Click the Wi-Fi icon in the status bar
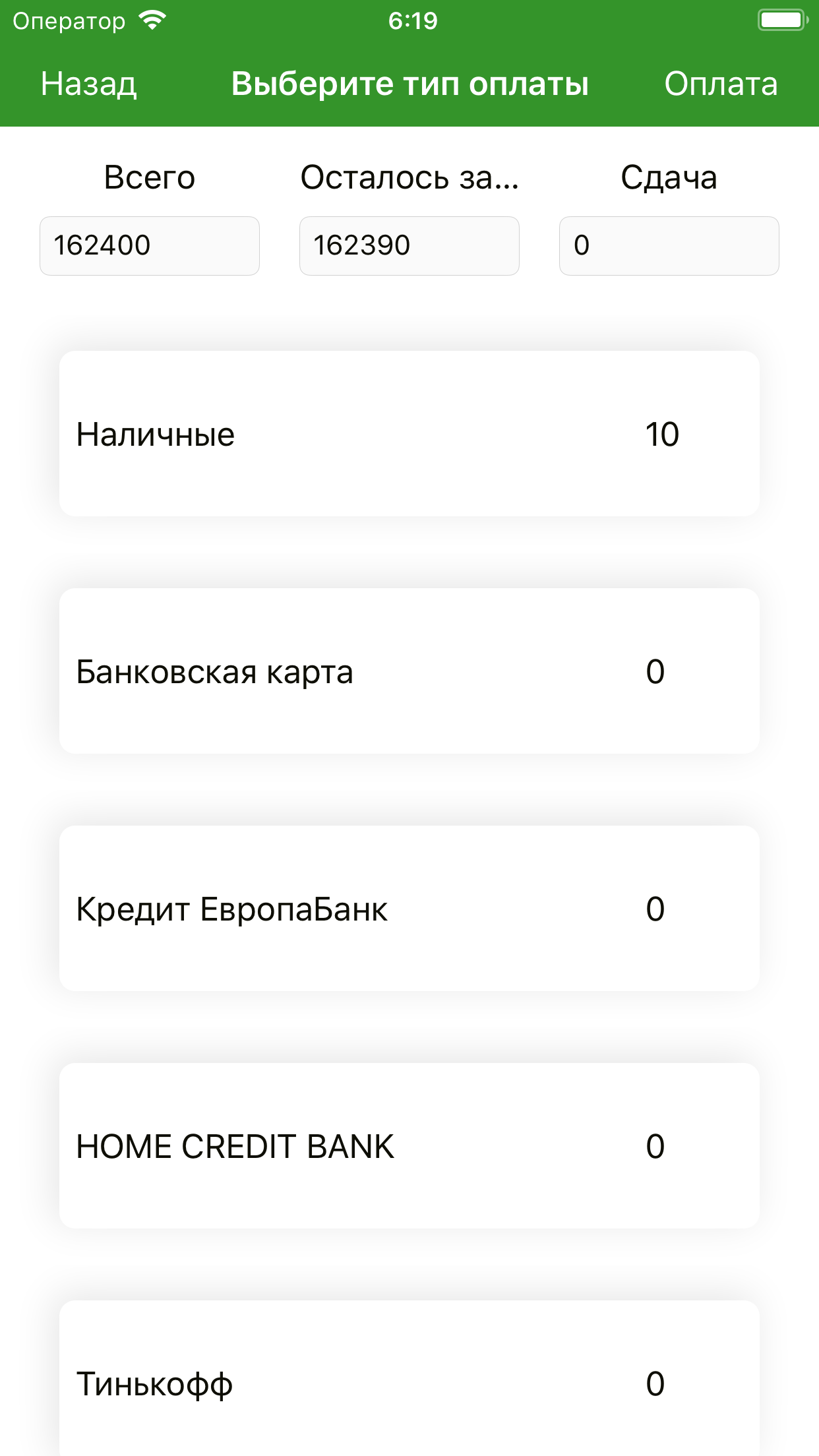Image resolution: width=819 pixels, height=1456 pixels. [152, 20]
